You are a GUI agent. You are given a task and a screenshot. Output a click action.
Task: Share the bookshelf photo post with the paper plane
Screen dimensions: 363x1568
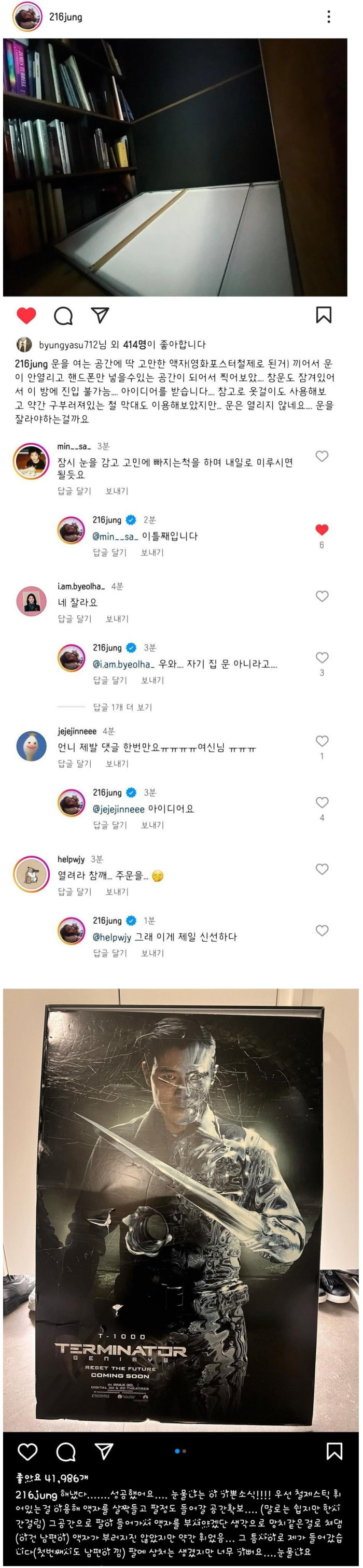(x=100, y=315)
